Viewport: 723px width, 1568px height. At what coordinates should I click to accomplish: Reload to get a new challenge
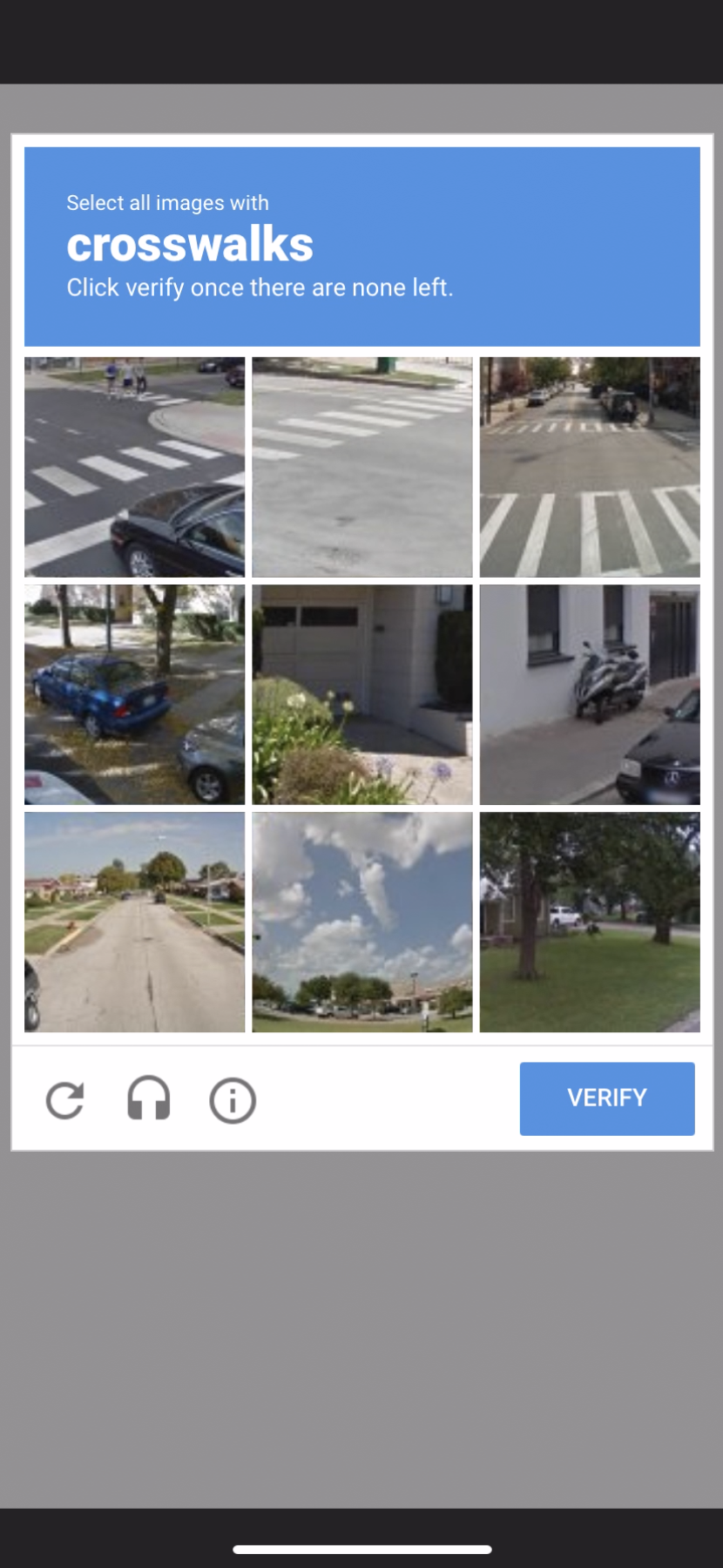coord(65,1100)
